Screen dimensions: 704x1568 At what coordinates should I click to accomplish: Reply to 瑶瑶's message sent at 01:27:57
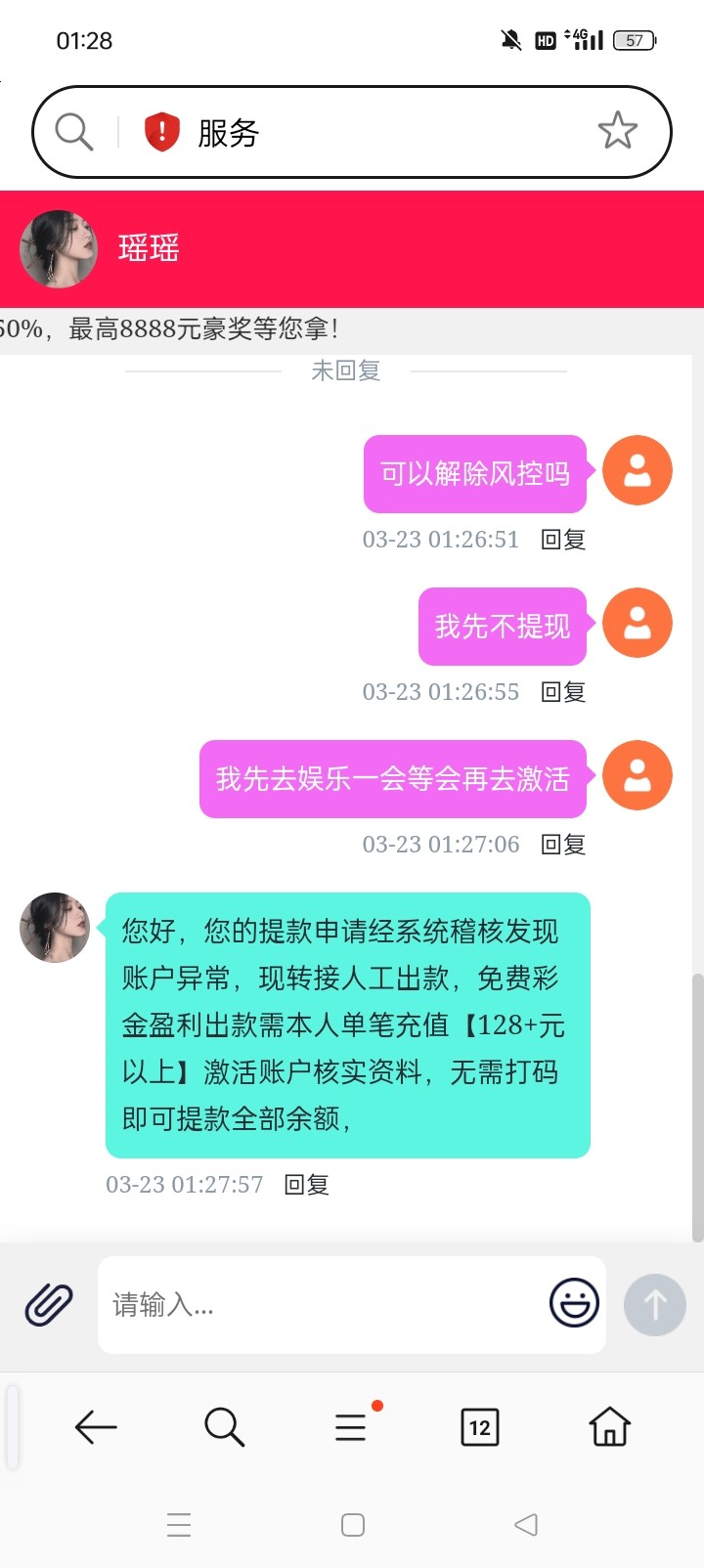point(306,1185)
